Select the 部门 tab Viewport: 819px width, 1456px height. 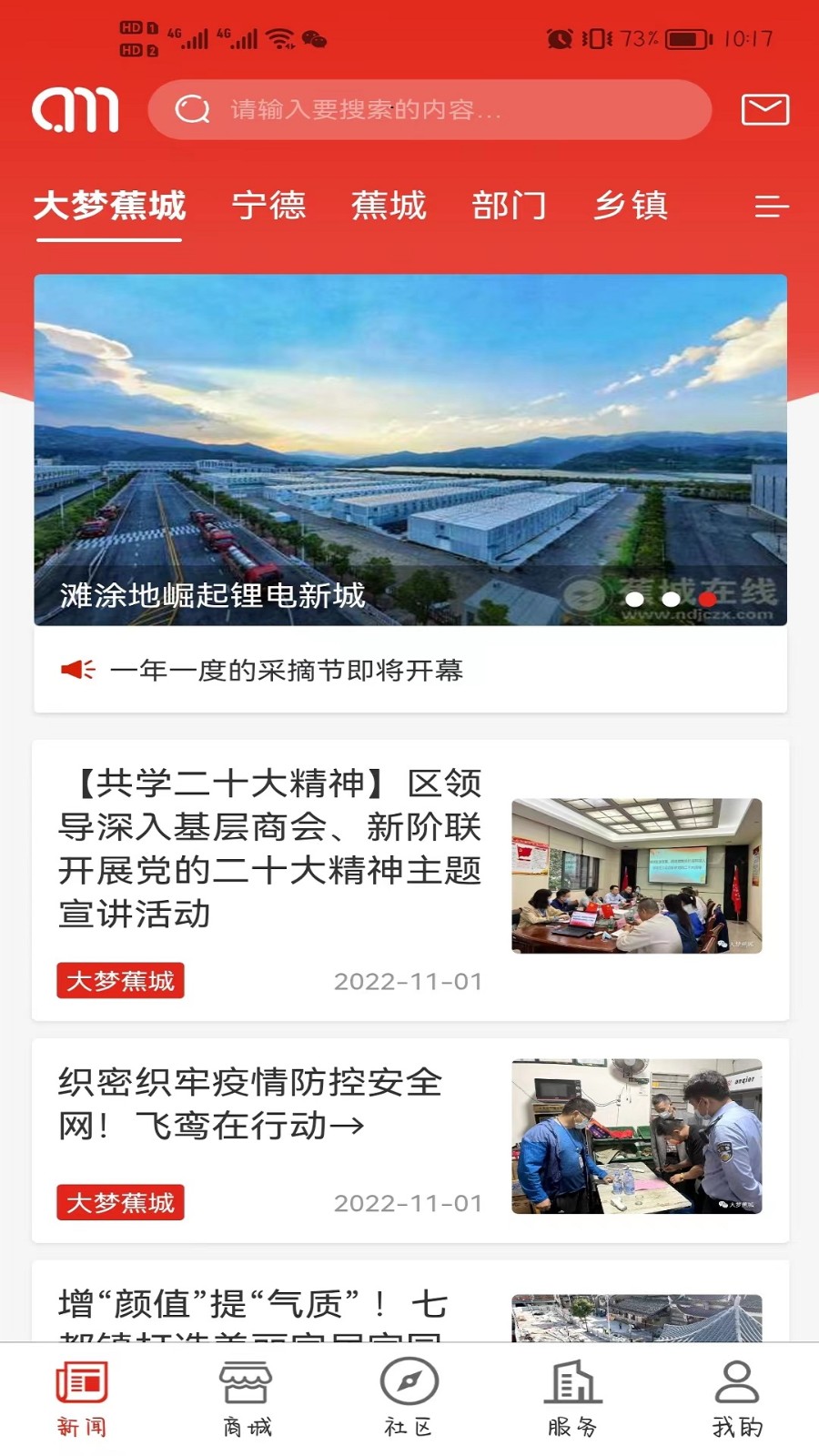(x=509, y=206)
